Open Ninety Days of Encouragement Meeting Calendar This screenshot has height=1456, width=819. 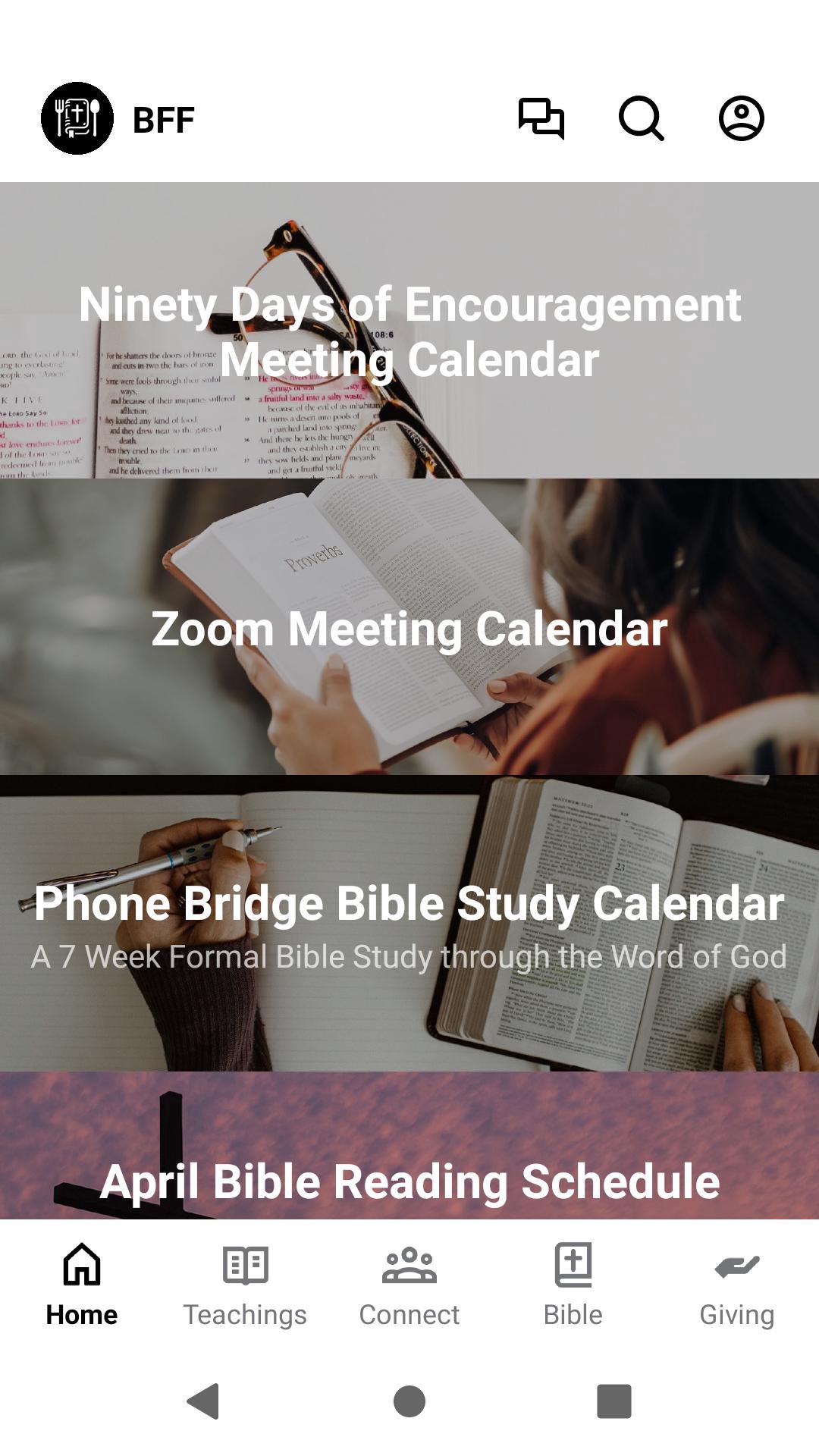point(409,331)
